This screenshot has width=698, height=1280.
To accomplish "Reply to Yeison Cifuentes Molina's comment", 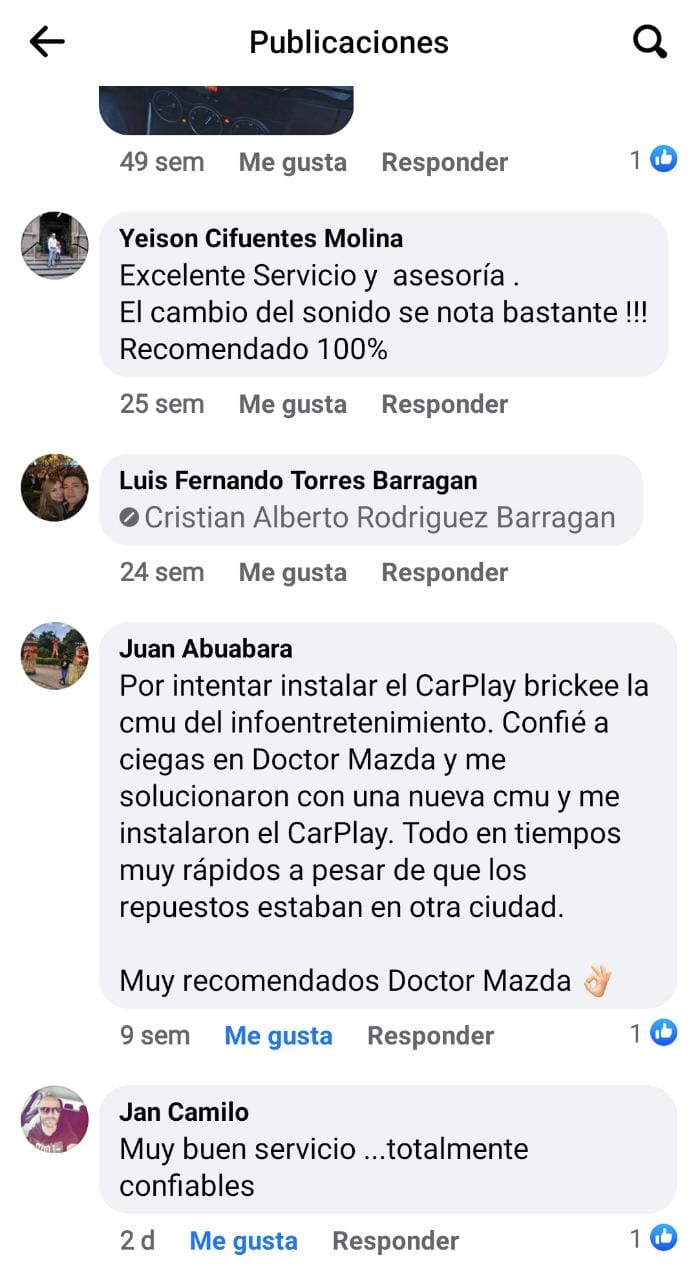I will click(x=444, y=404).
